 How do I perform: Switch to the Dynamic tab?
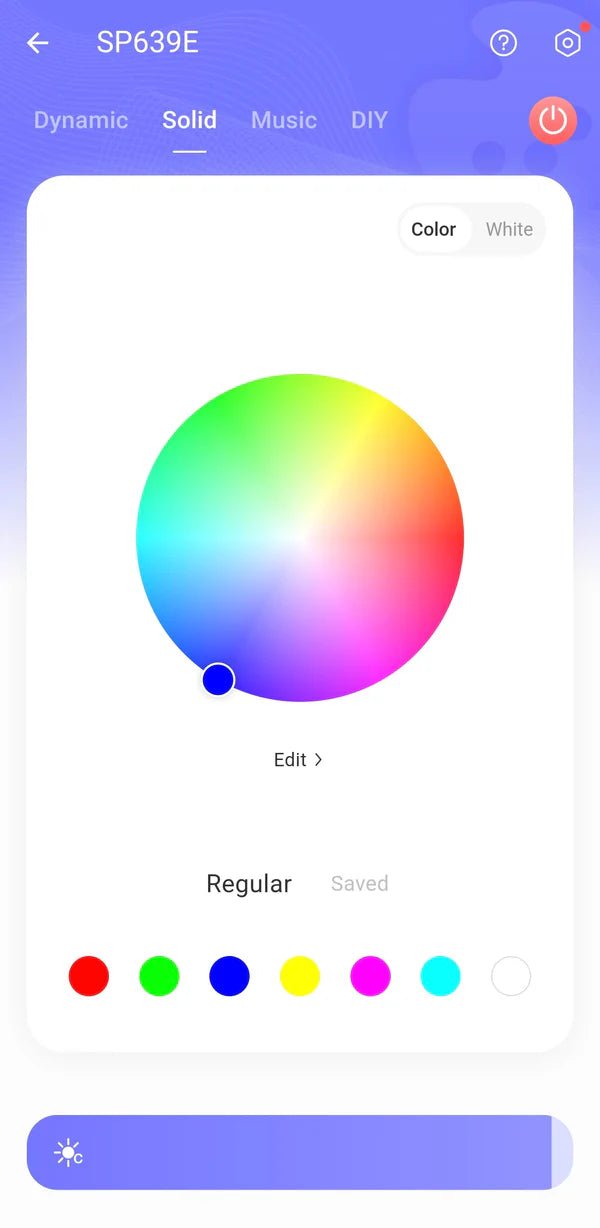point(81,120)
